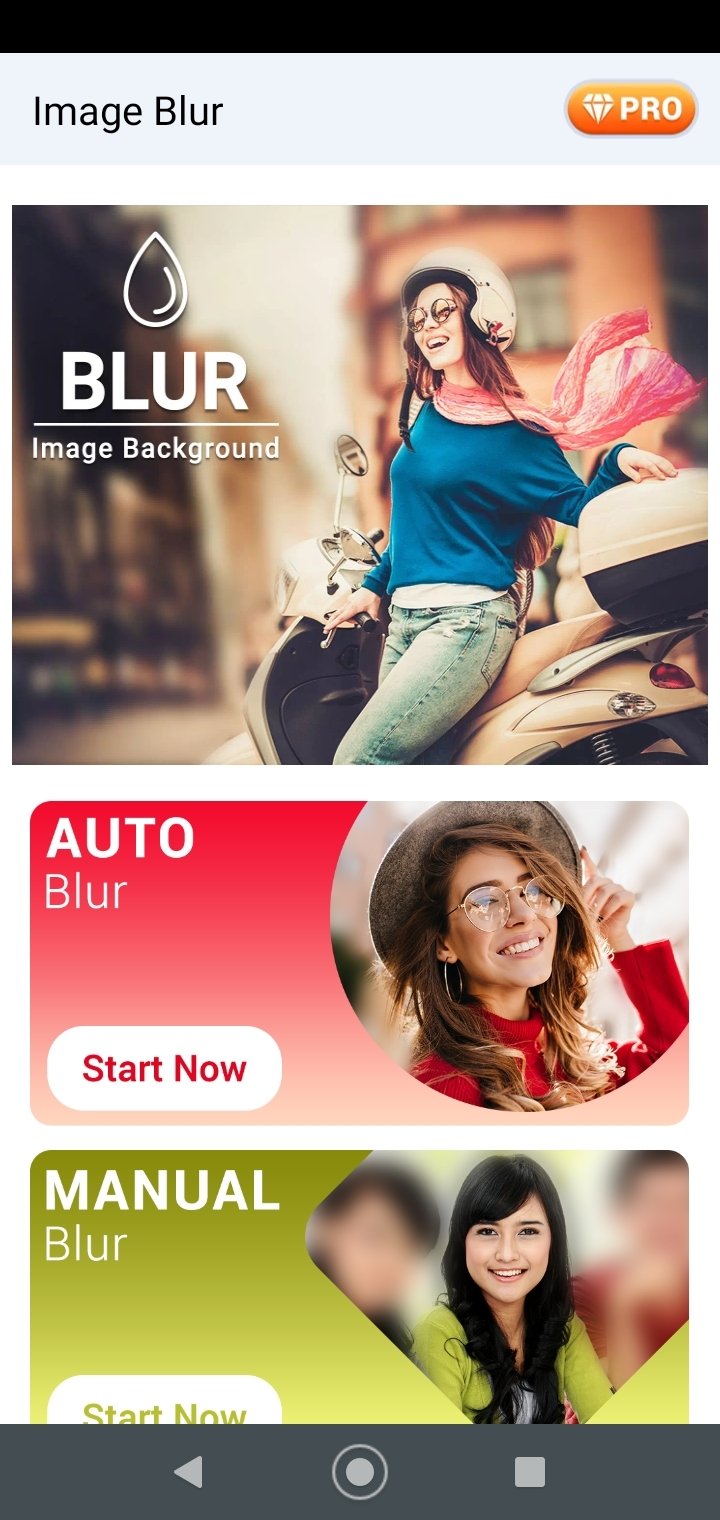The image size is (720, 1520).
Task: Open the Auto Blur card photo
Action: (510, 955)
